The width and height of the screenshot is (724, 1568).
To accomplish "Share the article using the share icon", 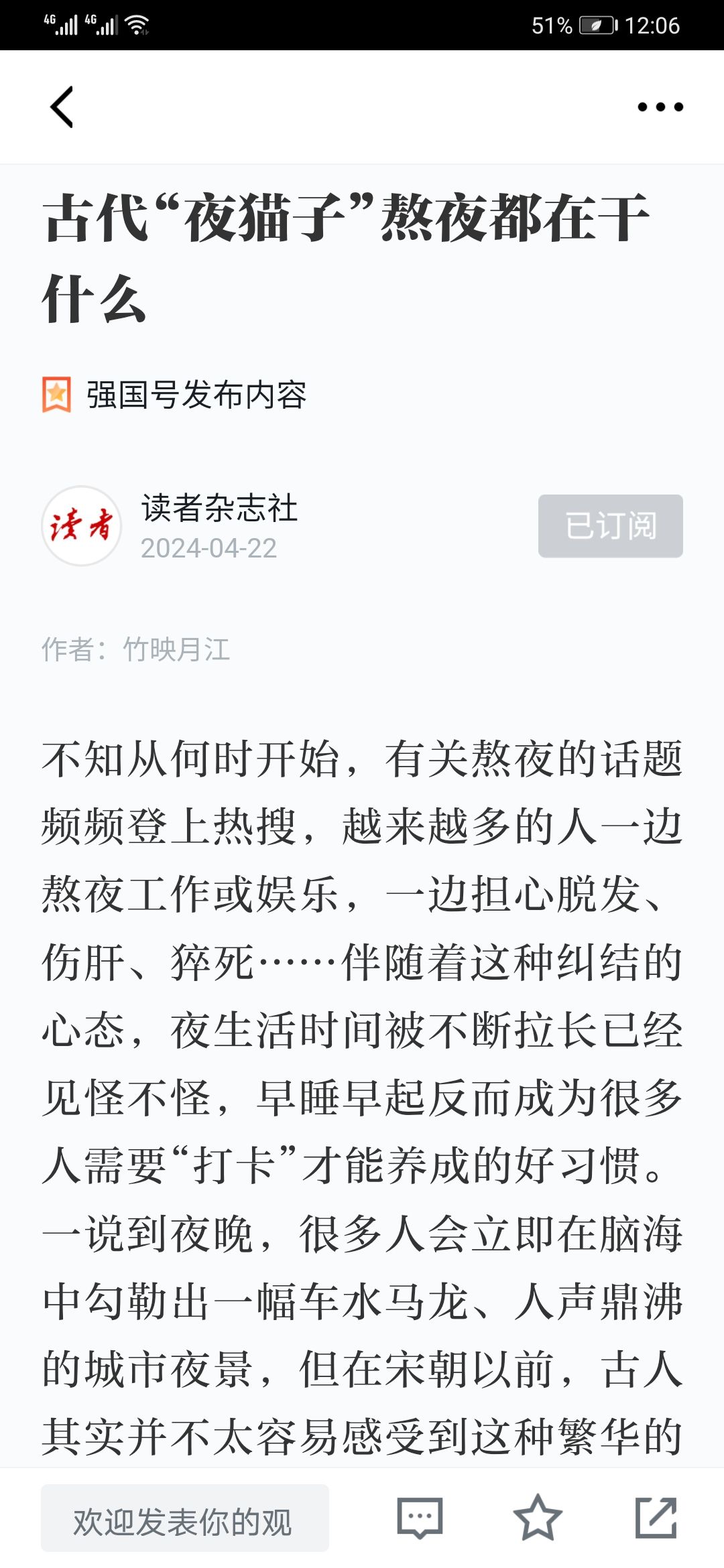I will pyautogui.click(x=656, y=1517).
